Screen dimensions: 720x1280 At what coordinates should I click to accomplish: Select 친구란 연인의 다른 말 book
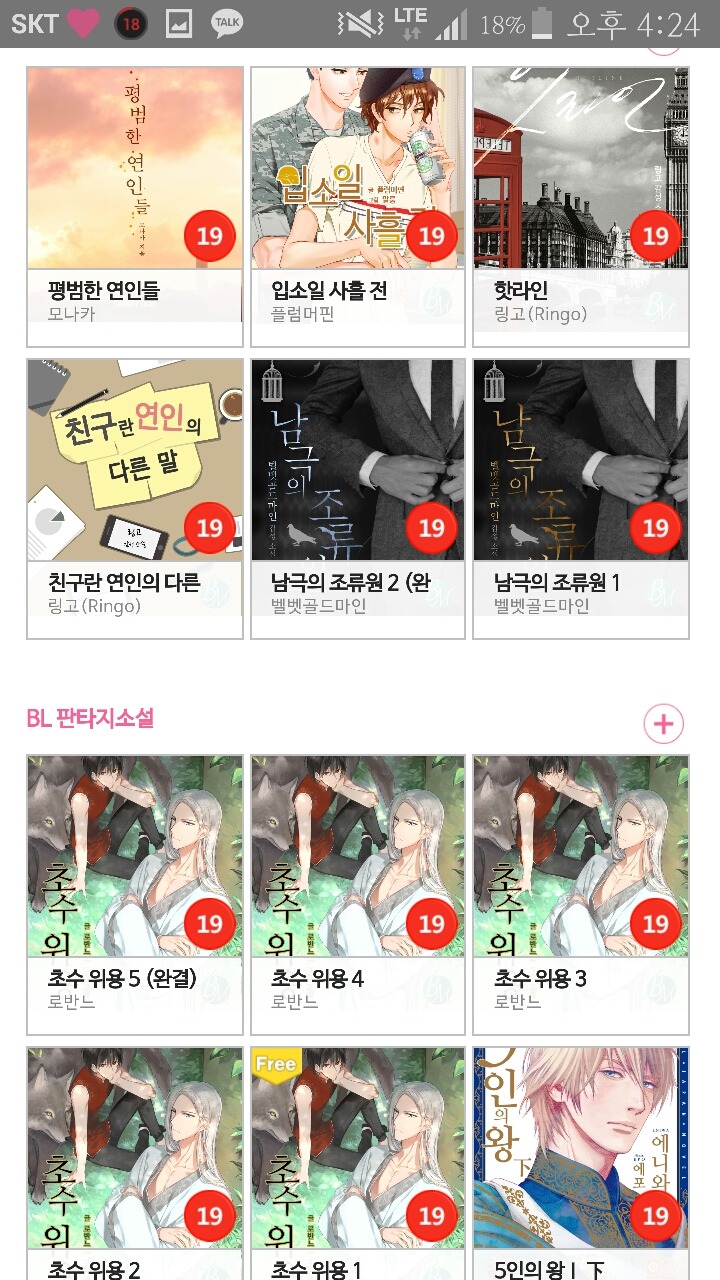pos(135,498)
